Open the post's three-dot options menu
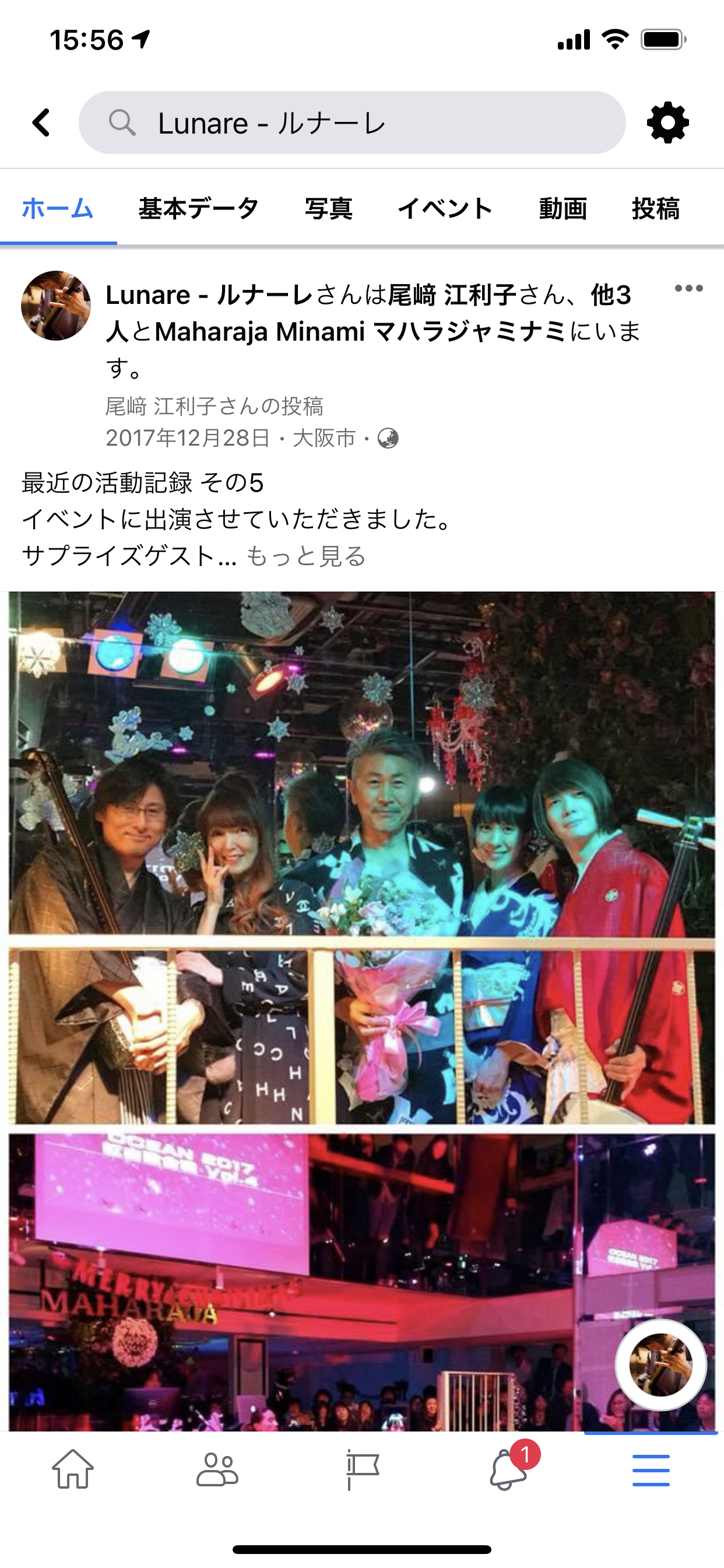Screen dimensions: 724x1568 coord(688,289)
